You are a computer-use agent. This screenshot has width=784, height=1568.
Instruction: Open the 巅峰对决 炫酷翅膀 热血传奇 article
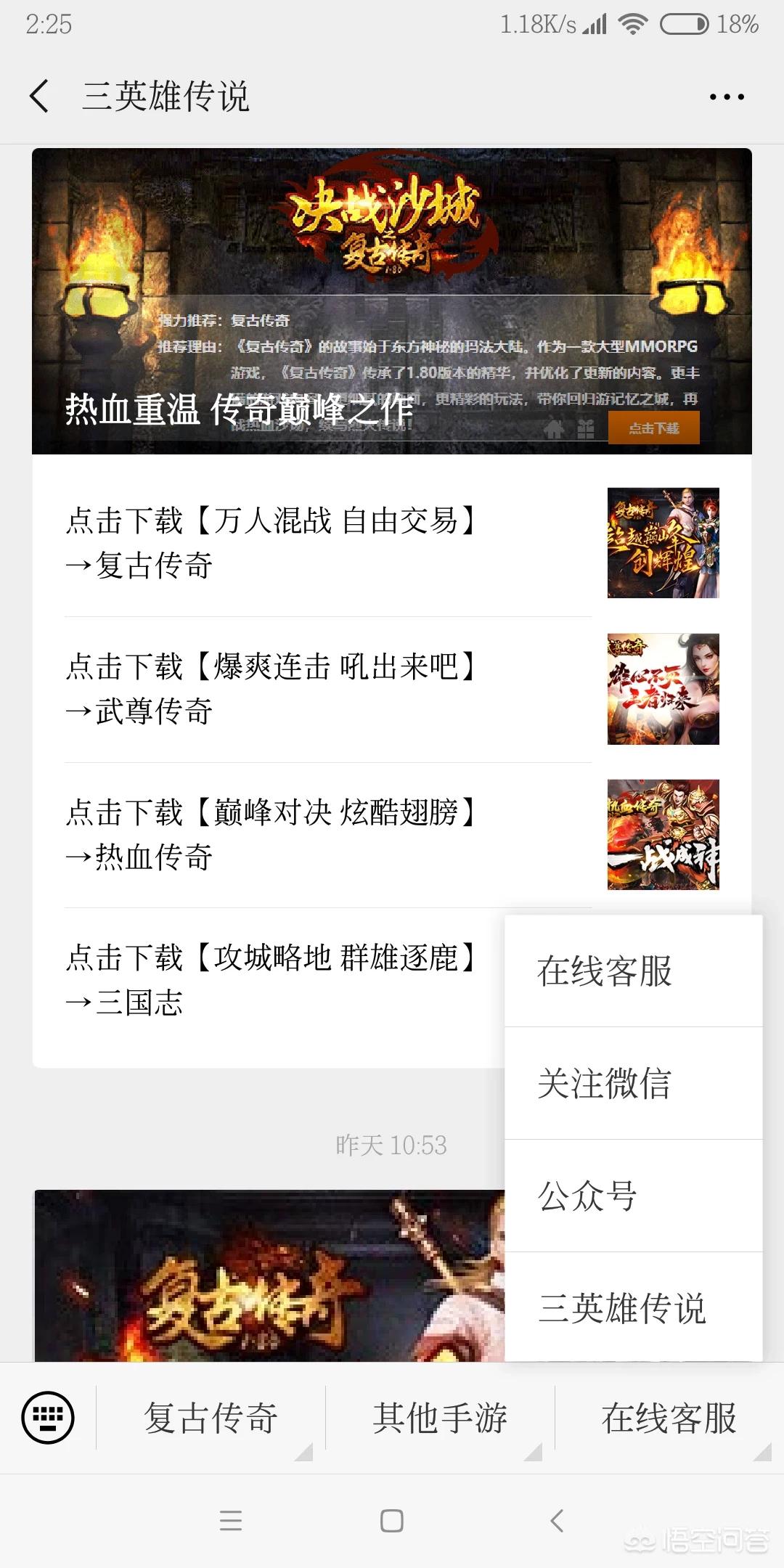click(327, 834)
